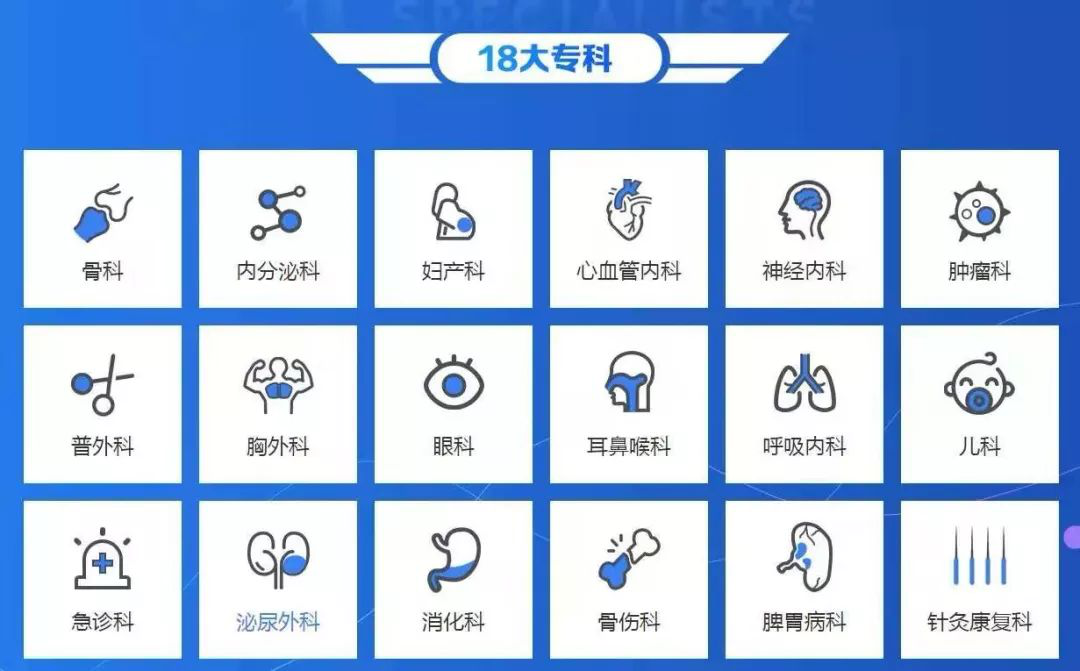This screenshot has width=1080, height=671.
Task: View the 心血管内科 department
Action: tap(629, 229)
